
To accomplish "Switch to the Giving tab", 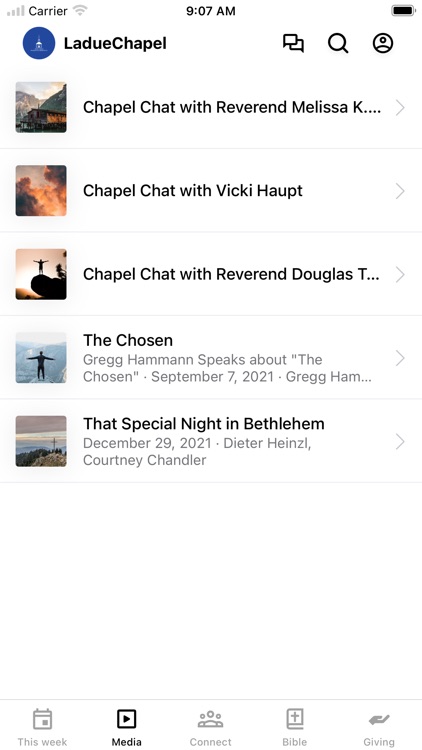I will [379, 727].
